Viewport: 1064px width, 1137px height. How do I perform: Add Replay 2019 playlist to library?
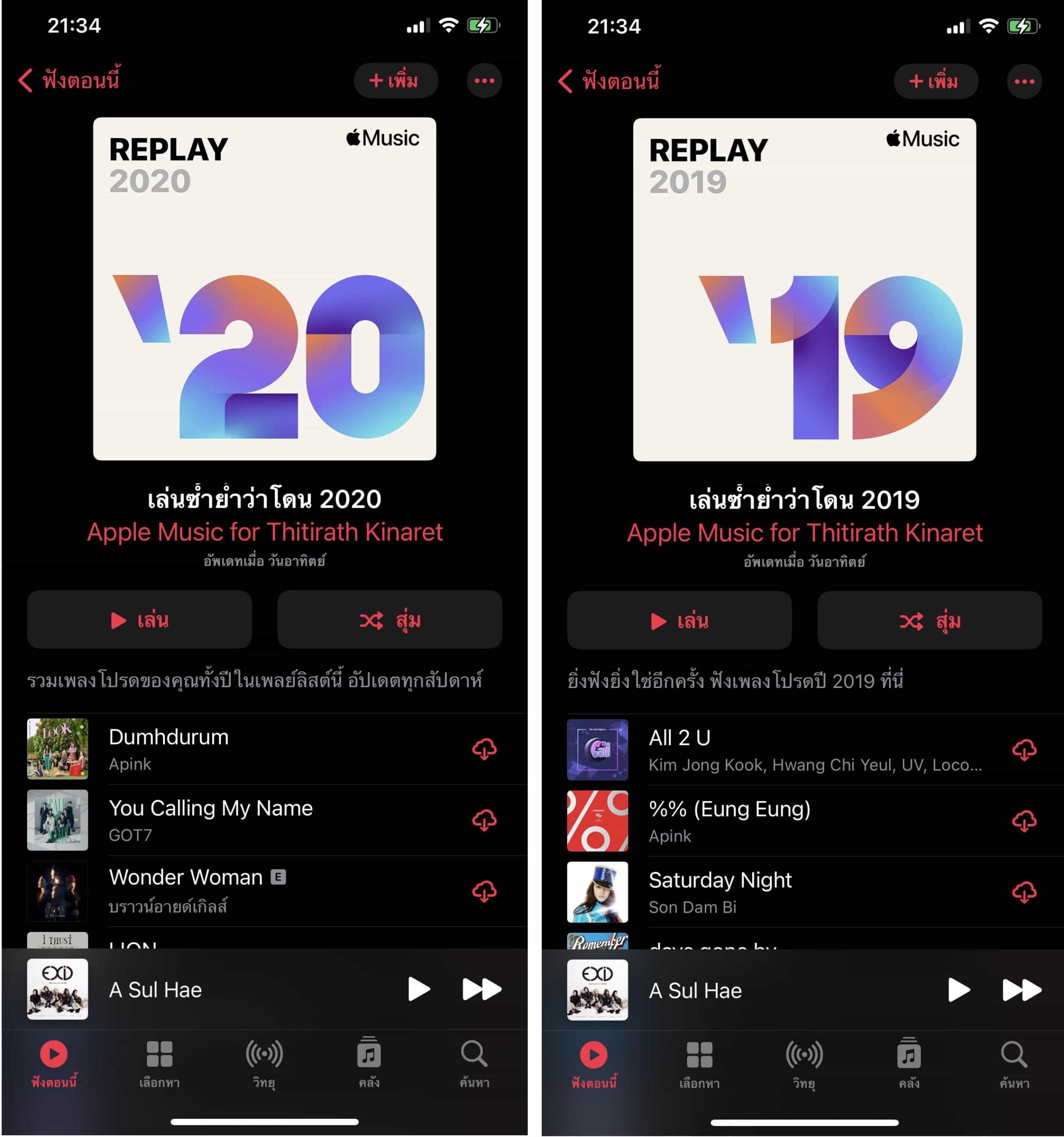click(935, 81)
